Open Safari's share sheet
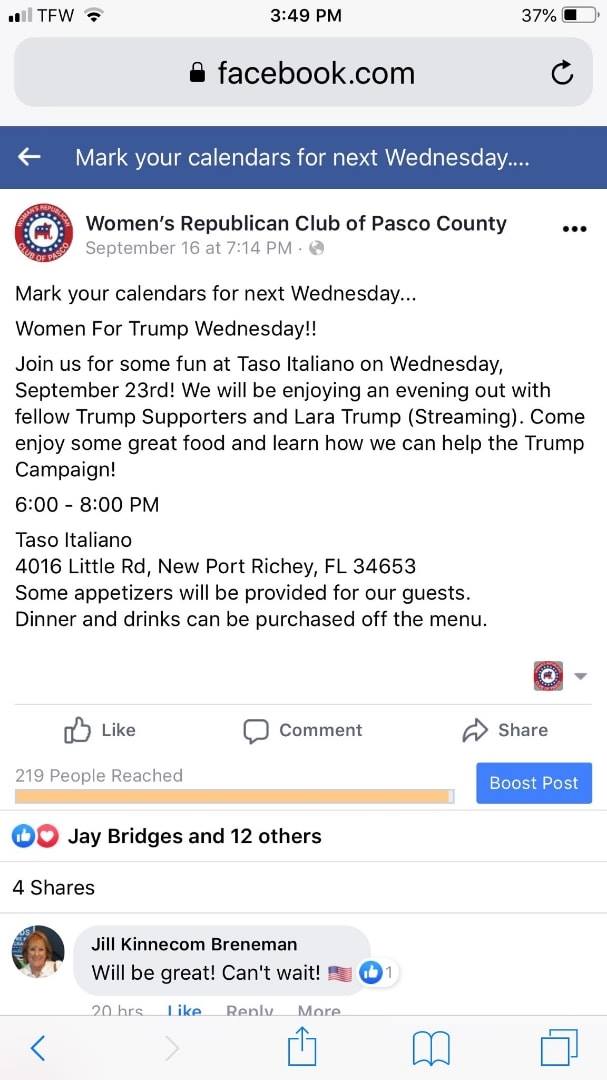Viewport: 607px width, 1080px height. click(x=302, y=1047)
